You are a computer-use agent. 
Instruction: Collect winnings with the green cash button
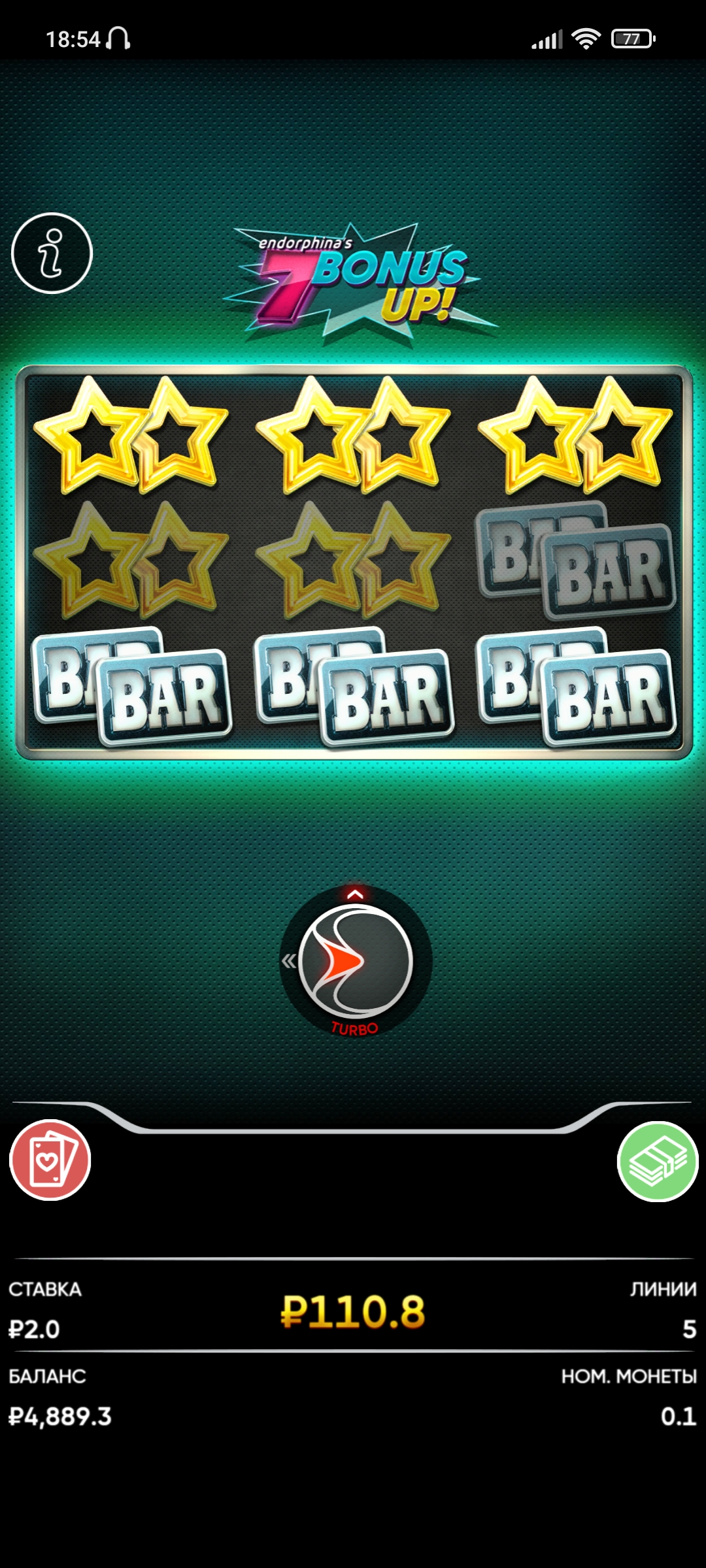pyautogui.click(x=658, y=1161)
